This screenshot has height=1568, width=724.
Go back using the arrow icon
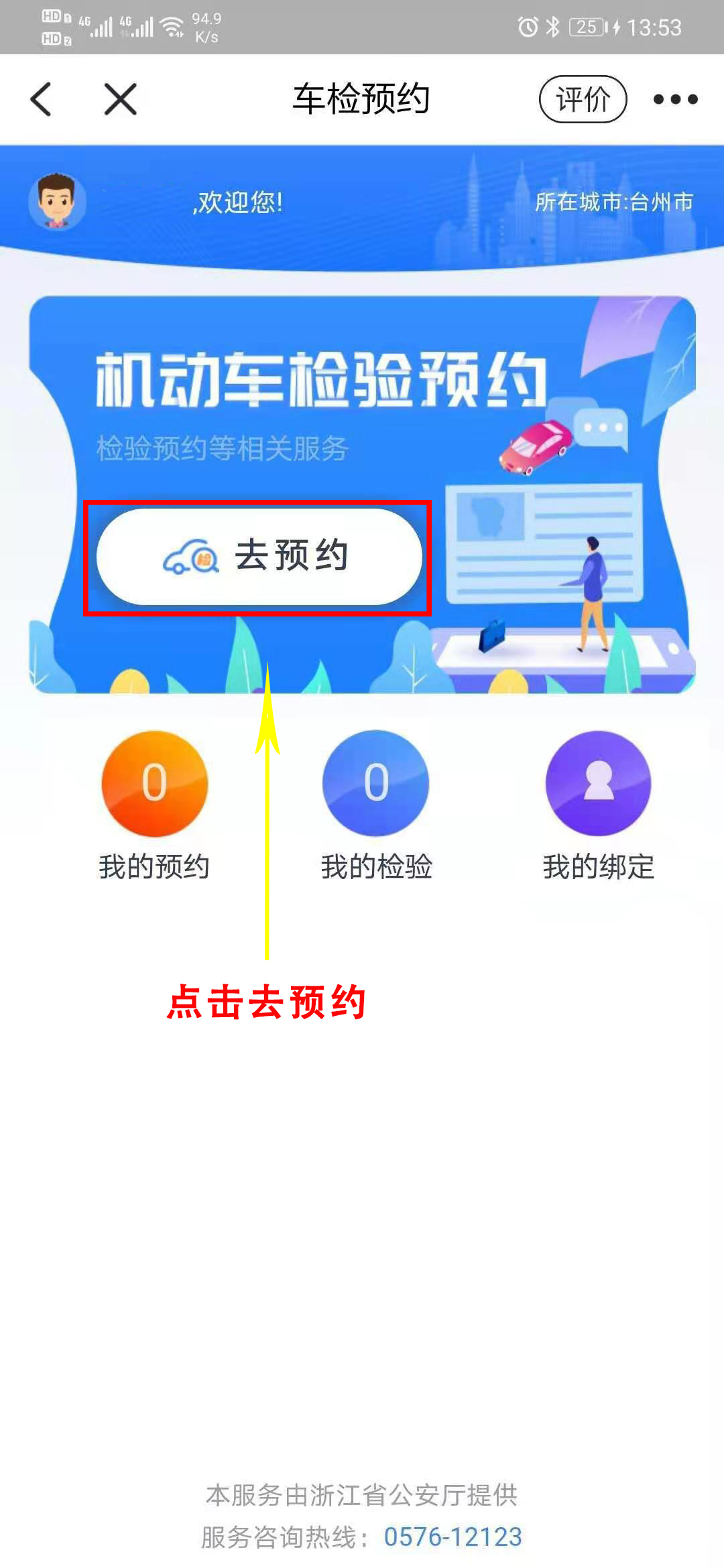(42, 99)
